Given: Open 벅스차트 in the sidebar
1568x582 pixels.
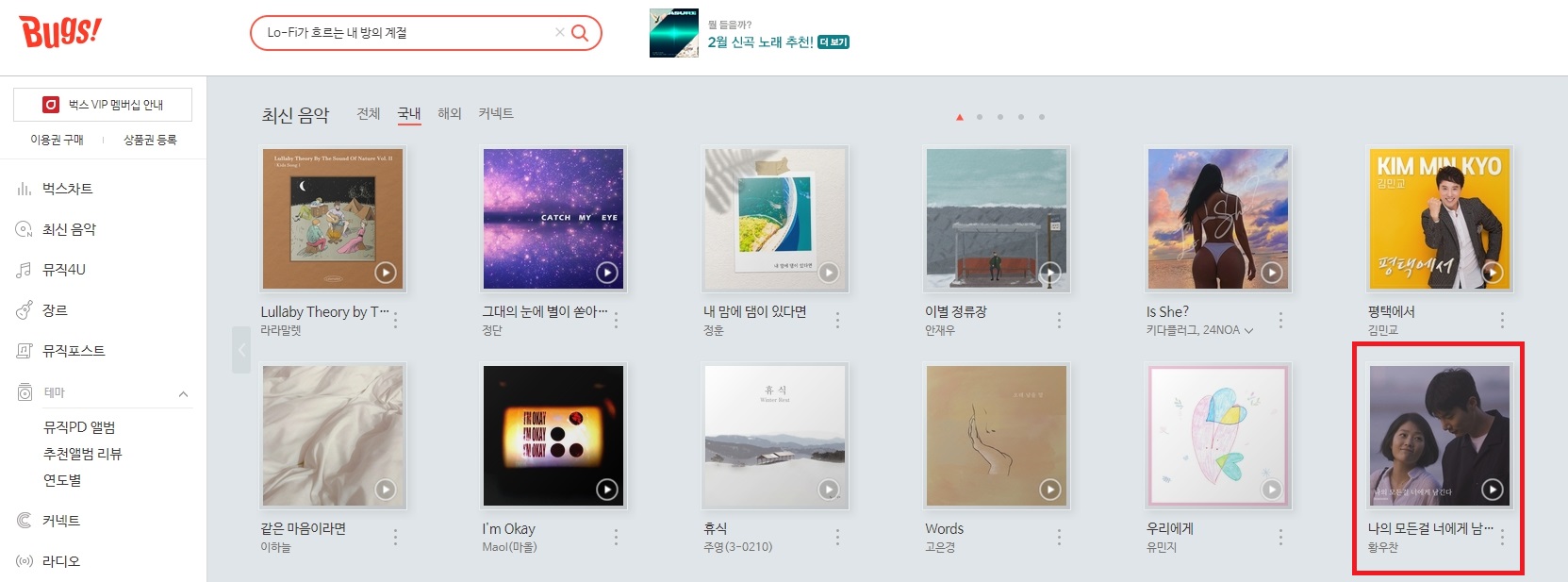Looking at the screenshot, I should tap(67, 189).
